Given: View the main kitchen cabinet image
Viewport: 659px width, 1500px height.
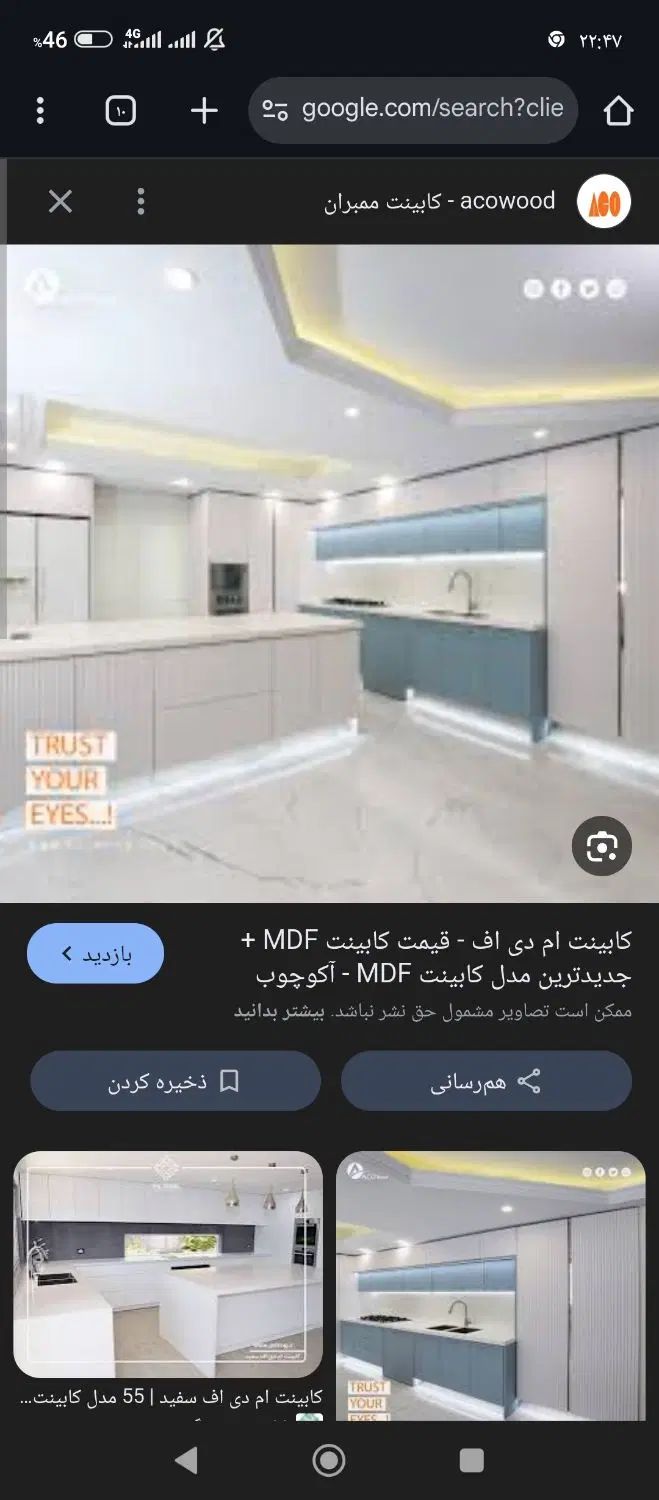Looking at the screenshot, I should coord(330,572).
